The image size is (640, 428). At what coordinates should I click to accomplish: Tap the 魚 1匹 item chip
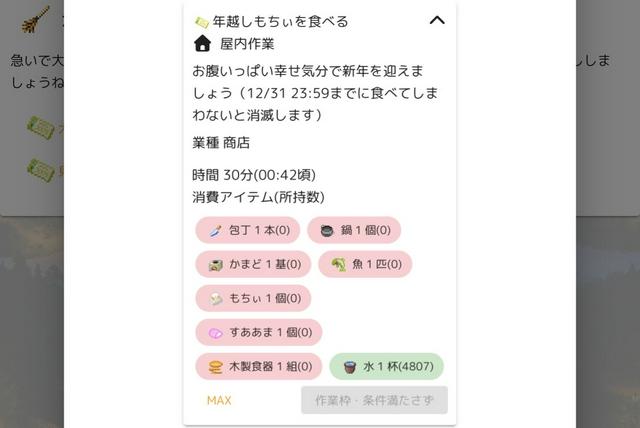[x=365, y=264]
